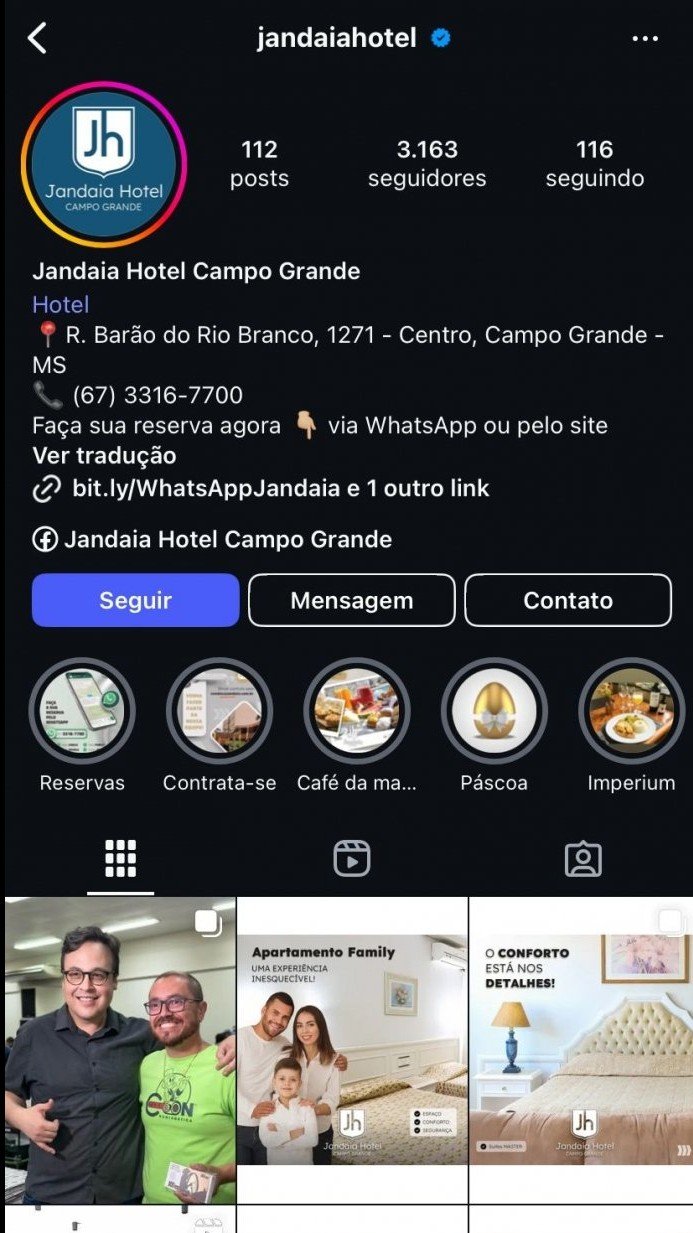Open the Contrata-se highlight
Image resolution: width=693 pixels, height=1233 pixels.
219,711
